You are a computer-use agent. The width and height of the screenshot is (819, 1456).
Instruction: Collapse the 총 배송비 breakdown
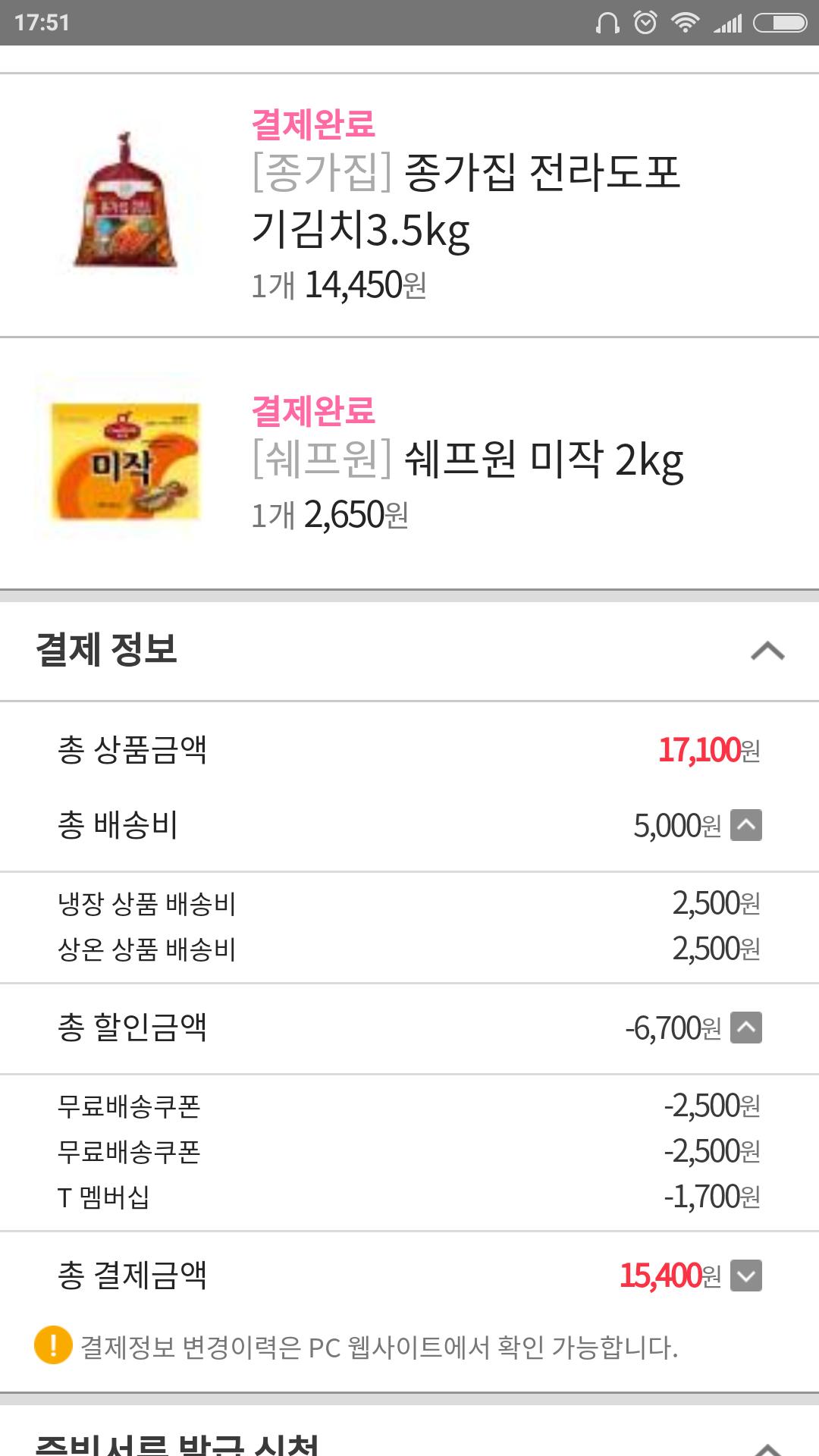746,825
